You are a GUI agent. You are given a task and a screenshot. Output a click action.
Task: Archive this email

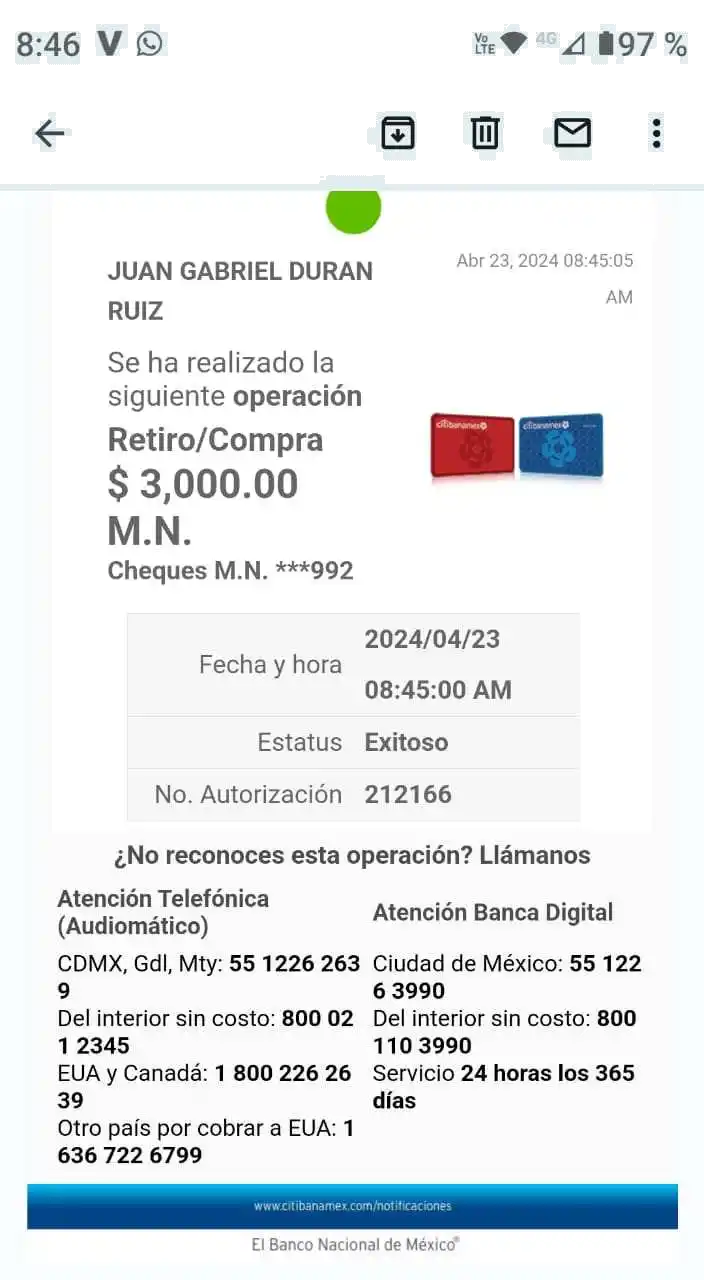[x=398, y=132]
